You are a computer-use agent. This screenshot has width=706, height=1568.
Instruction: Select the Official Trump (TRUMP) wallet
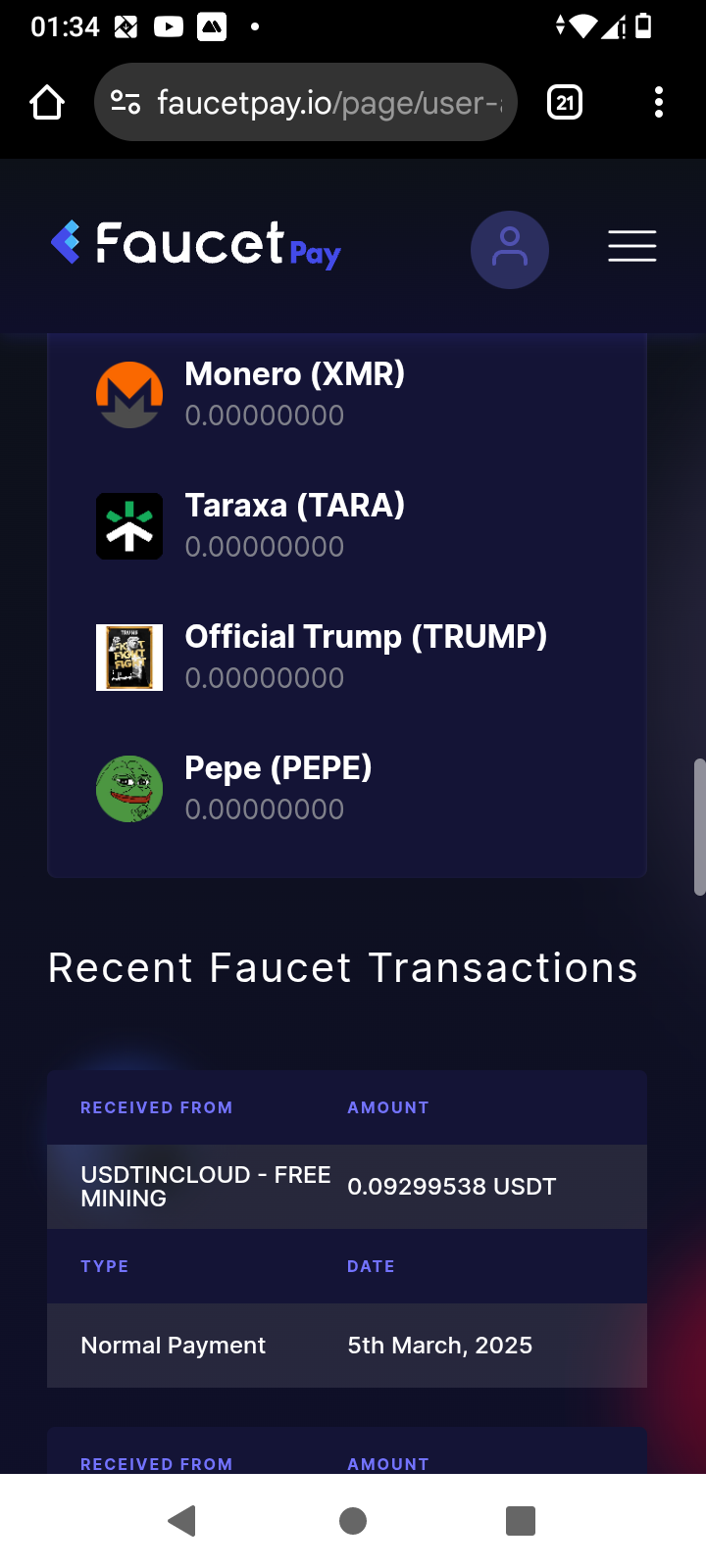coord(347,657)
